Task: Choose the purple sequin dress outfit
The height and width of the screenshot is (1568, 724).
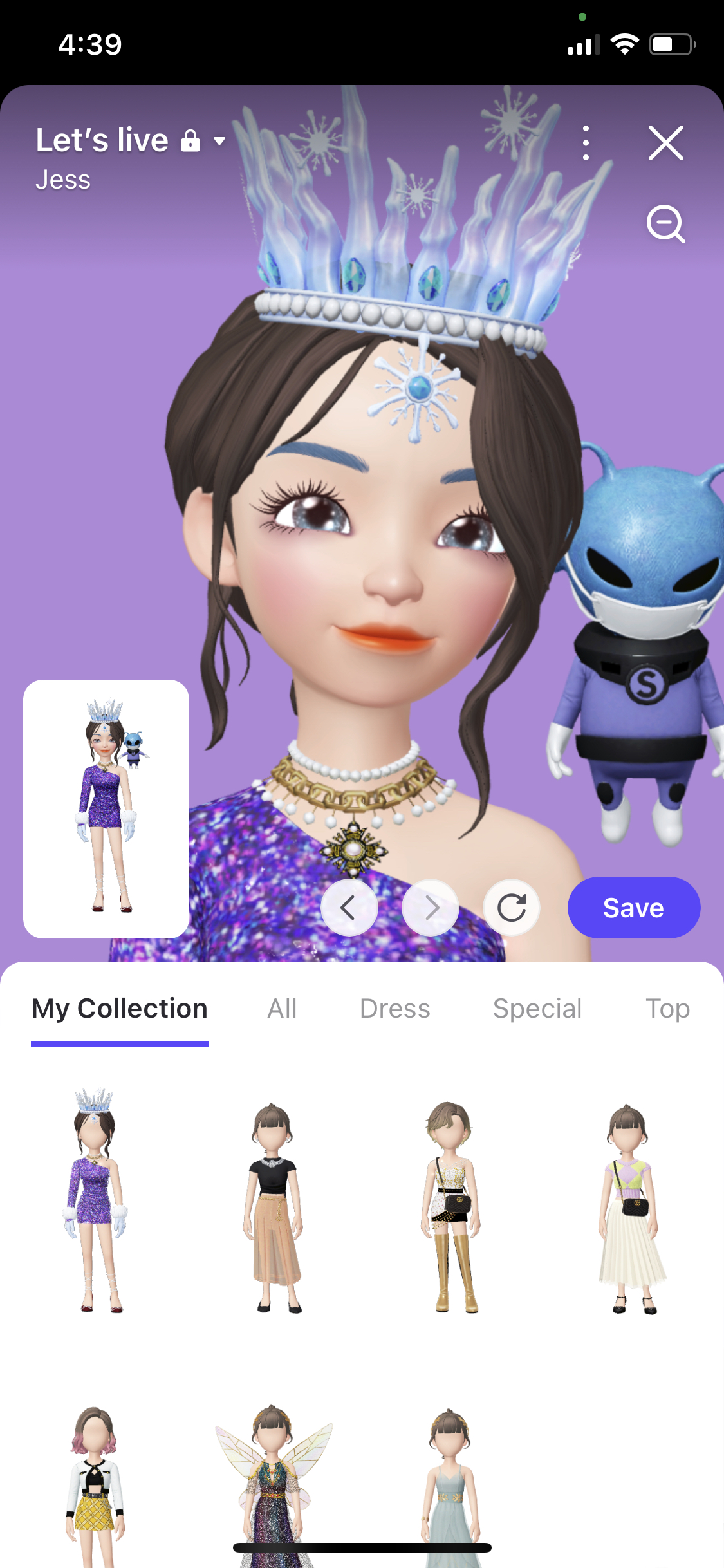Action: 95,1201
